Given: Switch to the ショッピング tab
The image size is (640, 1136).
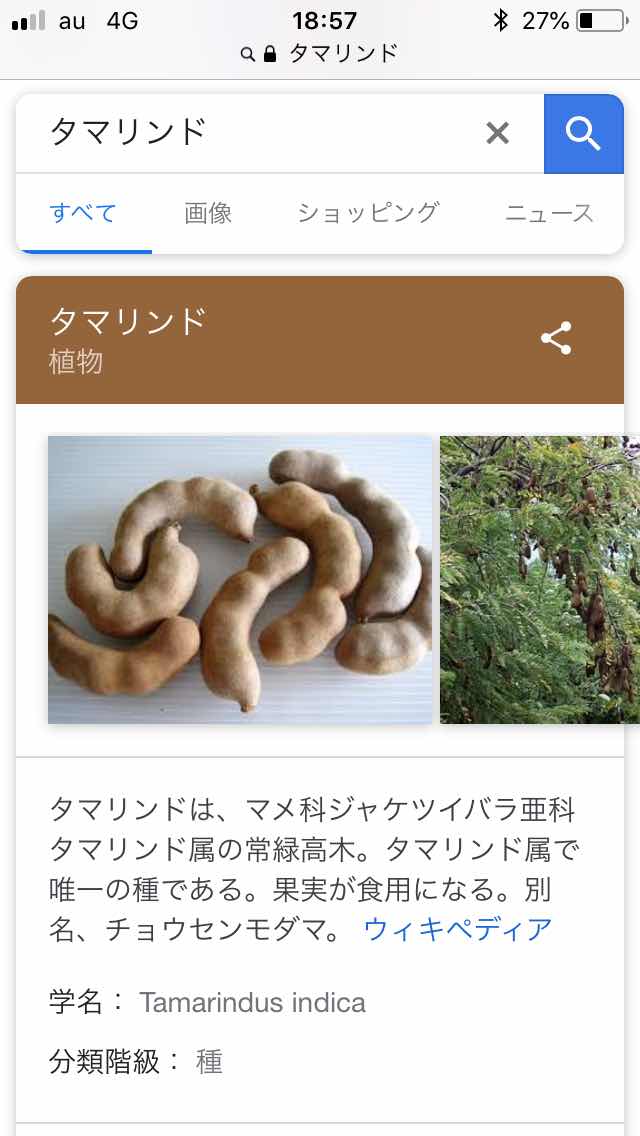Looking at the screenshot, I should [368, 213].
